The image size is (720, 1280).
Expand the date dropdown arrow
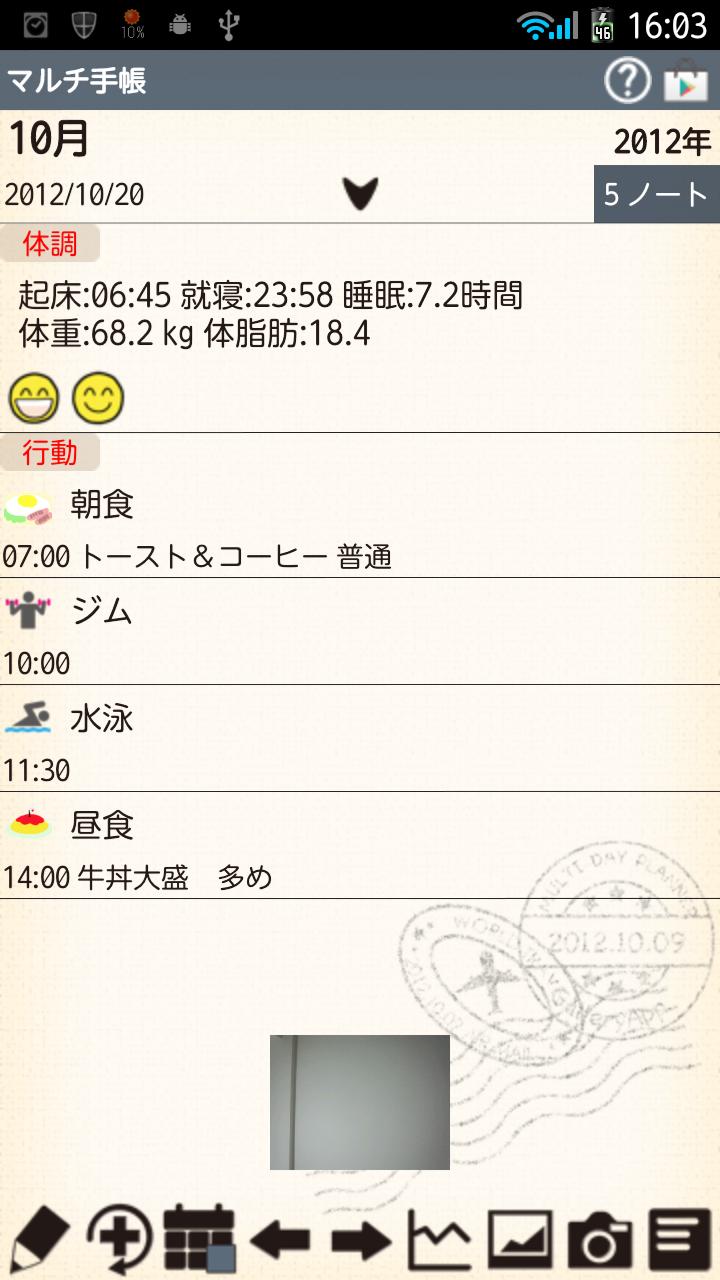click(x=360, y=194)
